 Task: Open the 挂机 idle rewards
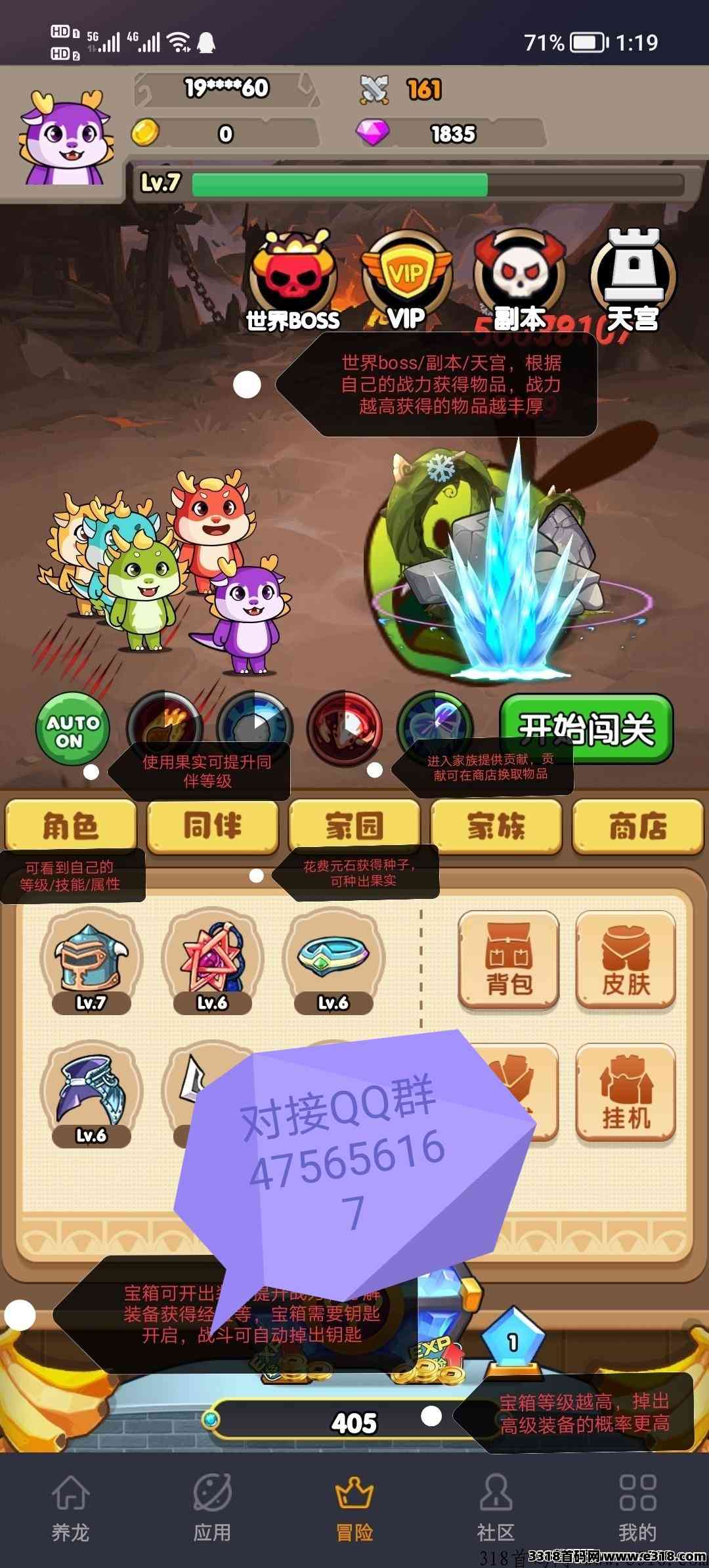[x=626, y=1093]
